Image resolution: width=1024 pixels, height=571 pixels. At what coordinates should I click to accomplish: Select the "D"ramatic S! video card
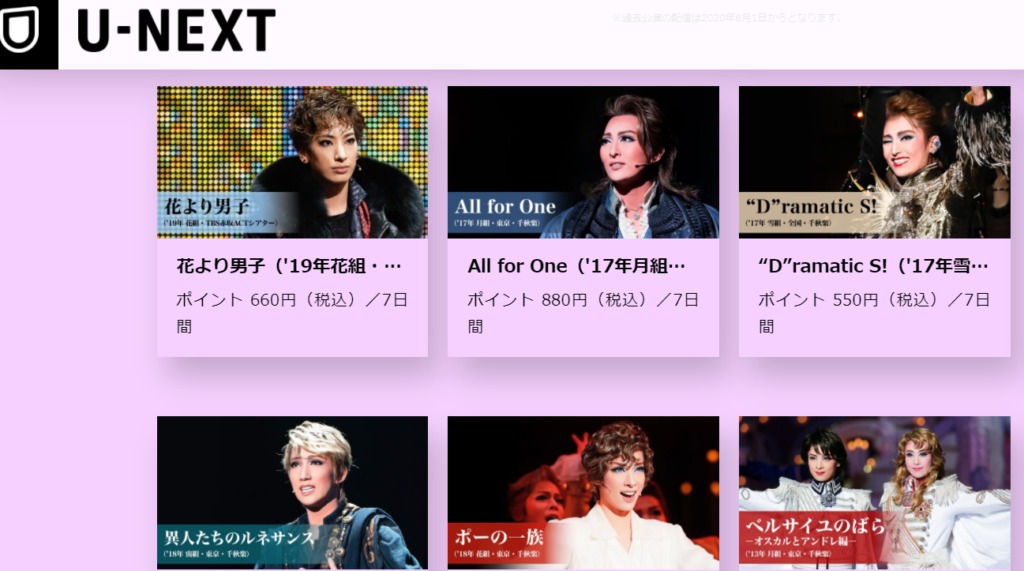(874, 220)
